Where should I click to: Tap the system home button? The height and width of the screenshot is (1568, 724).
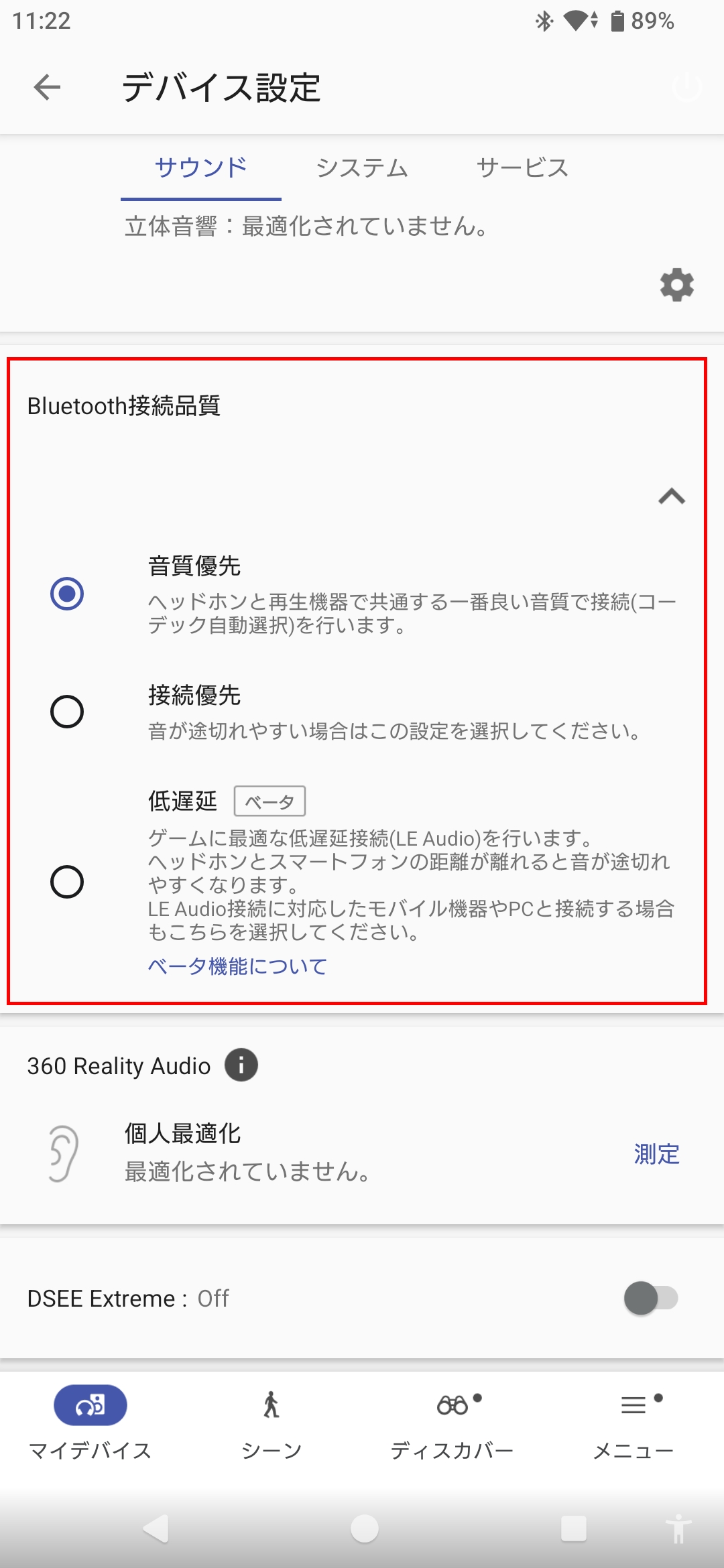[x=364, y=1528]
